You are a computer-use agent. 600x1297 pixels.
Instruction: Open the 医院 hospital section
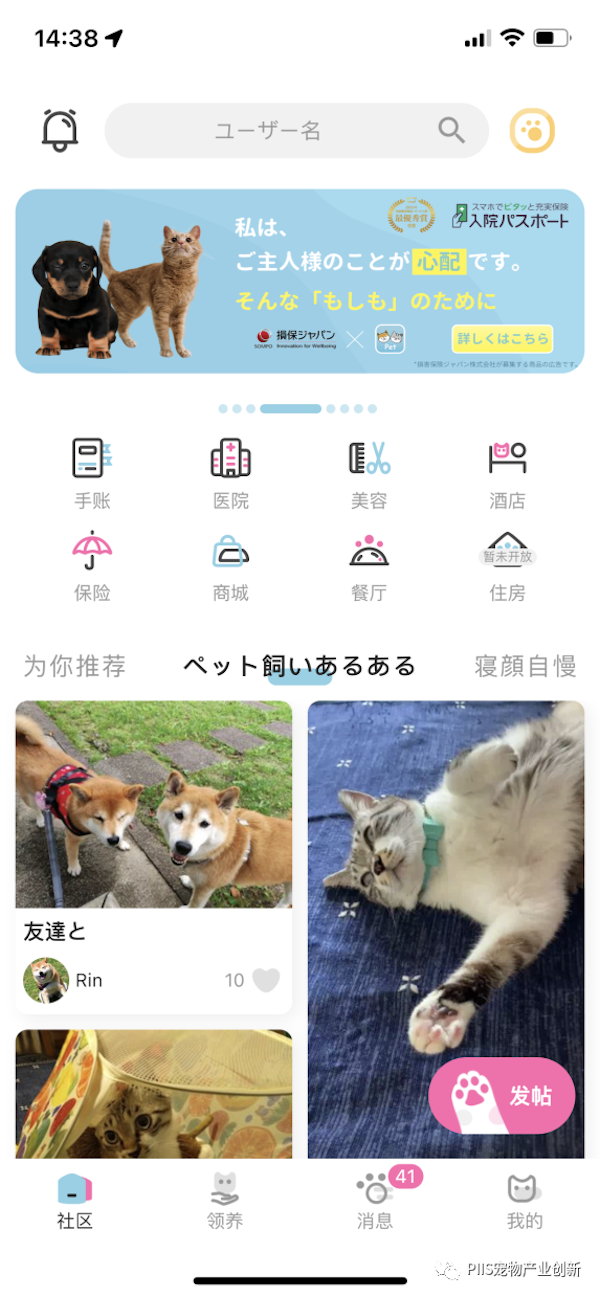click(231, 473)
